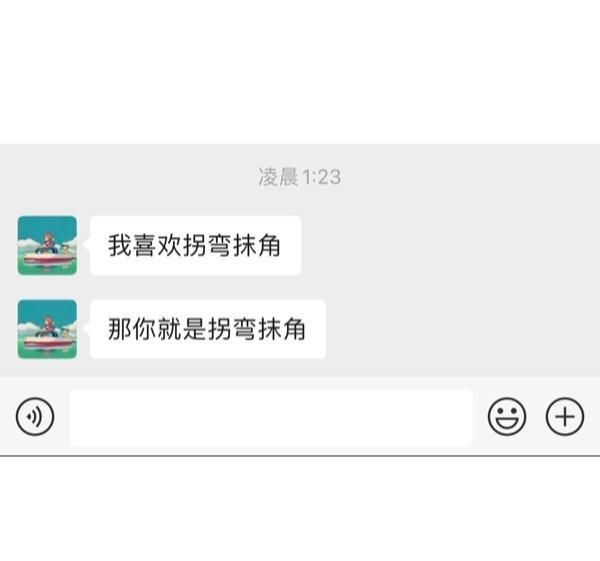
Task: Open the emoji sticker panel
Action: point(507,416)
